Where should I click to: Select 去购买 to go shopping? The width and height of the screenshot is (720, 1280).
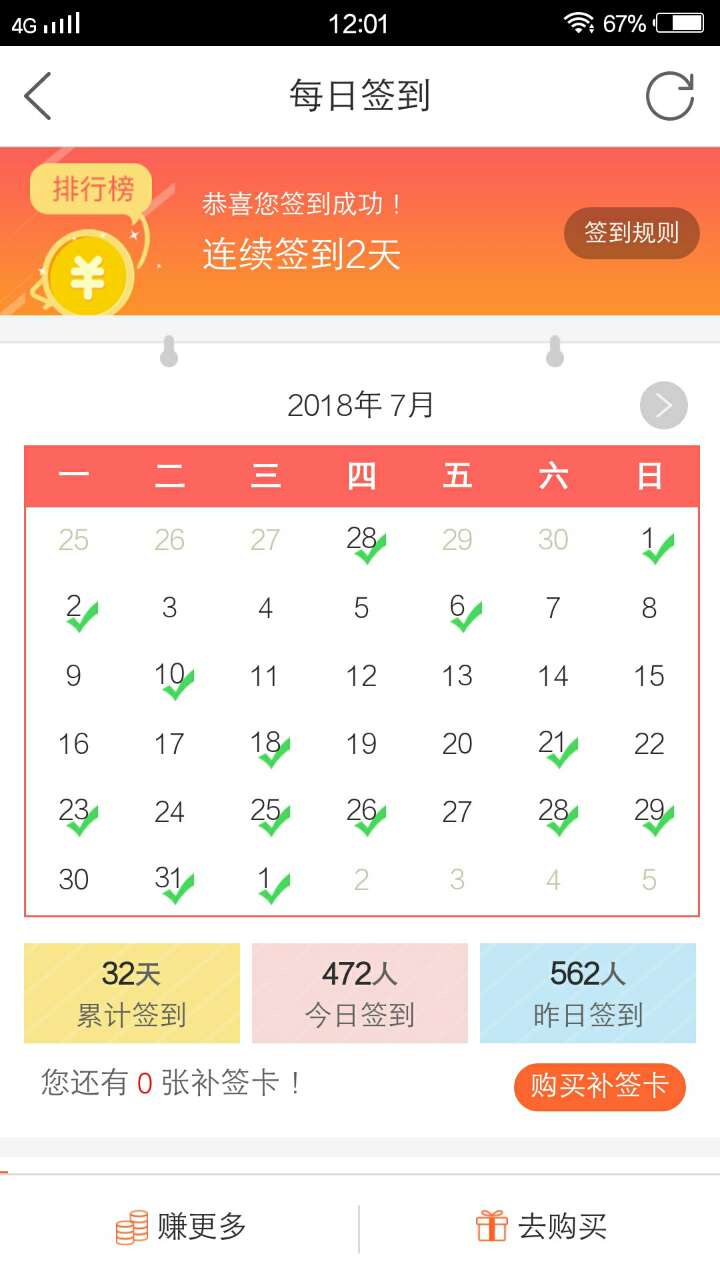click(541, 1227)
